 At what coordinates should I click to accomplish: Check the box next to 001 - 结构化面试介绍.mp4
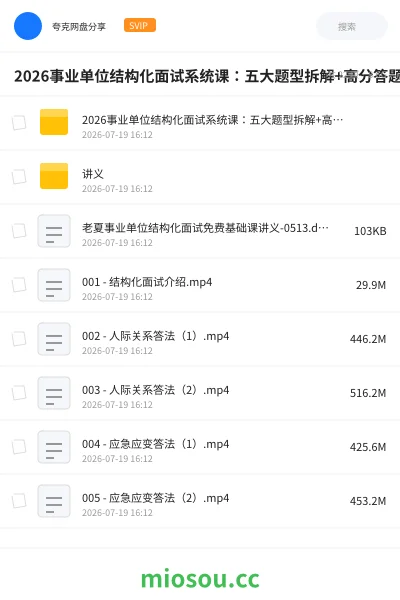pyautogui.click(x=19, y=285)
